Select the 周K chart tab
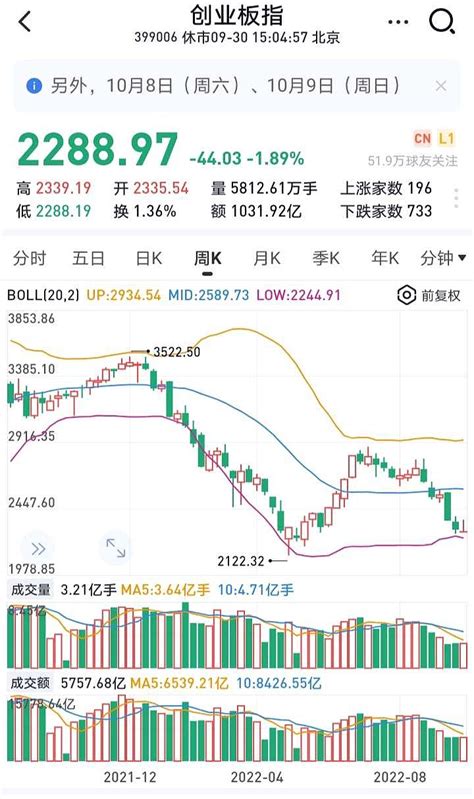The width and height of the screenshot is (474, 799). tap(207, 258)
